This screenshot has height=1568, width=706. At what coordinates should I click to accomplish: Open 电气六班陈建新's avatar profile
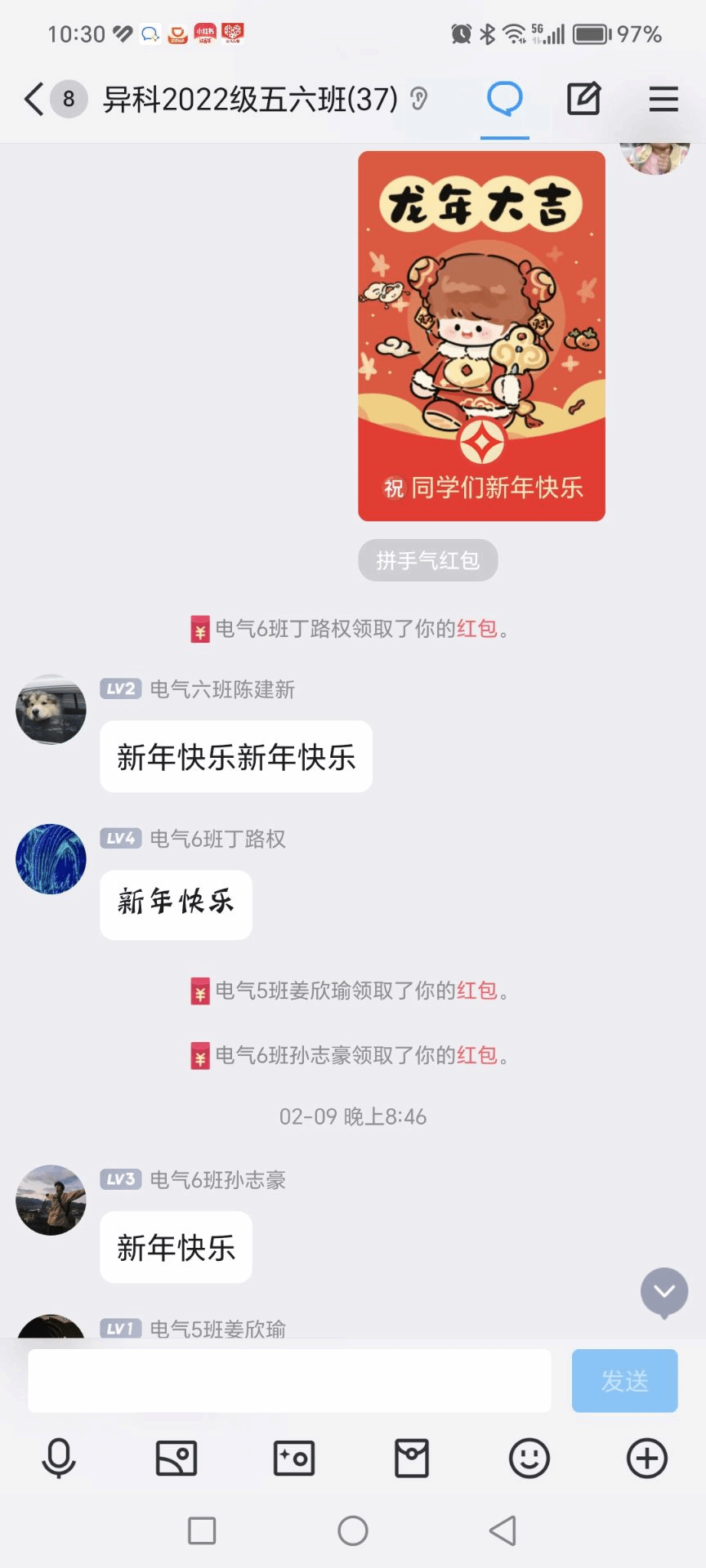pos(51,709)
